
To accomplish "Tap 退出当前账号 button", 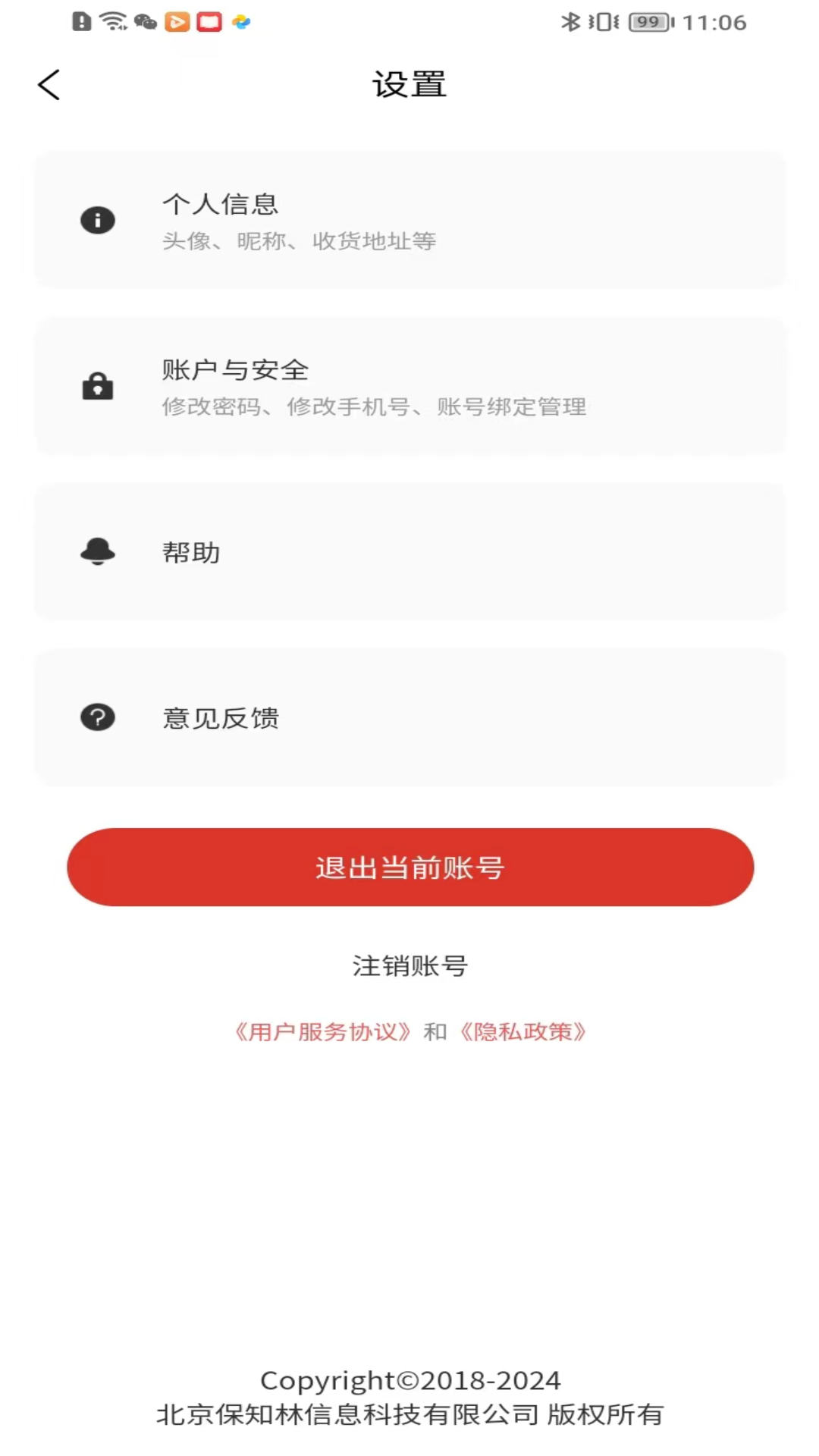I will click(x=409, y=868).
